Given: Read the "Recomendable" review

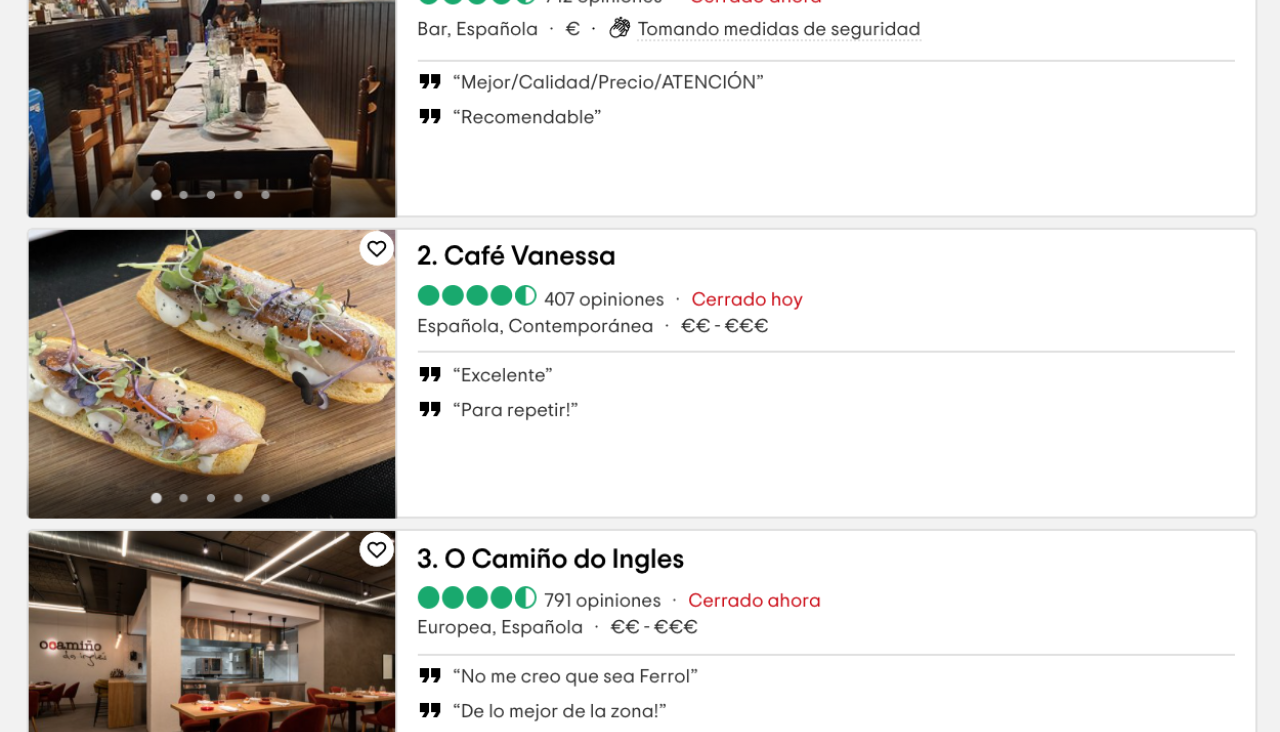Looking at the screenshot, I should [x=527, y=117].
